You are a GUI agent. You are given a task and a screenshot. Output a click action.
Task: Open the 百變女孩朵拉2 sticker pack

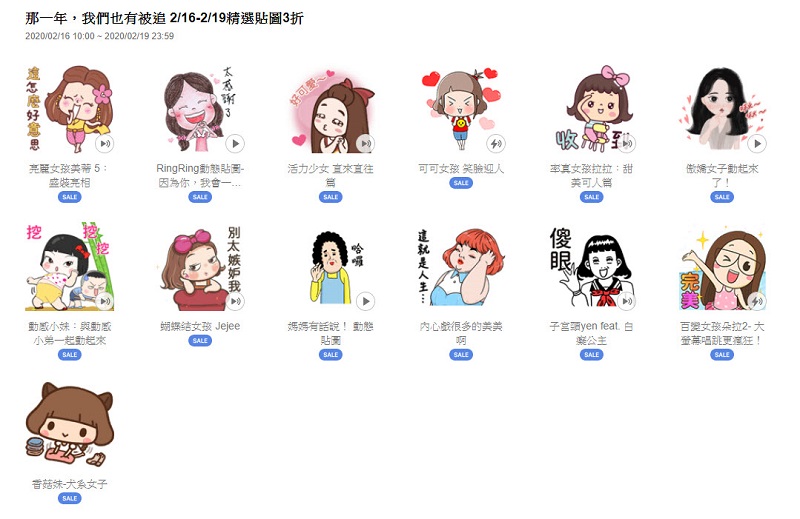click(722, 267)
